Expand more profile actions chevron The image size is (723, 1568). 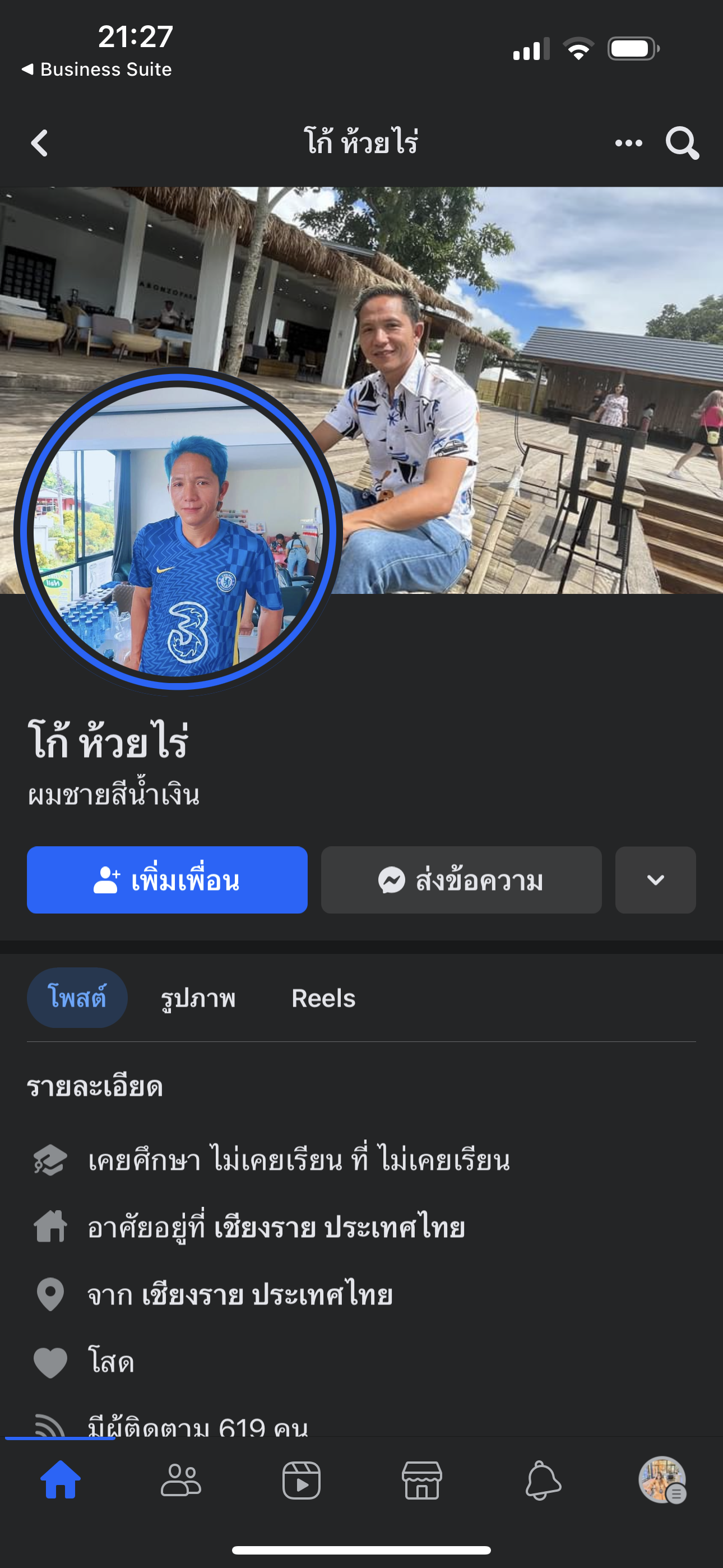(655, 879)
